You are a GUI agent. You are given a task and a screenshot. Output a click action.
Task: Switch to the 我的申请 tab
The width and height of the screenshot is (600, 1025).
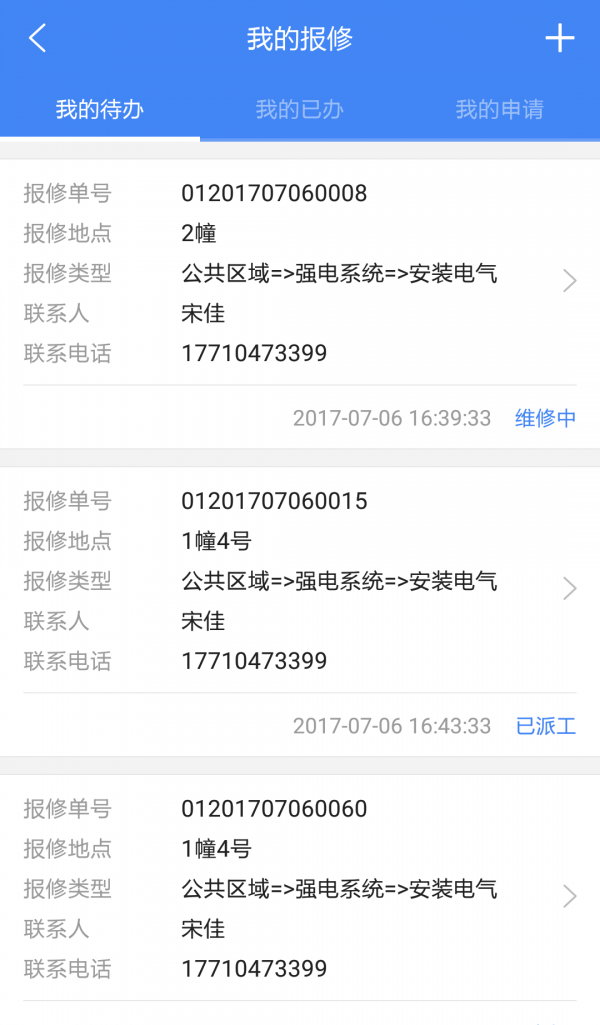pos(499,109)
